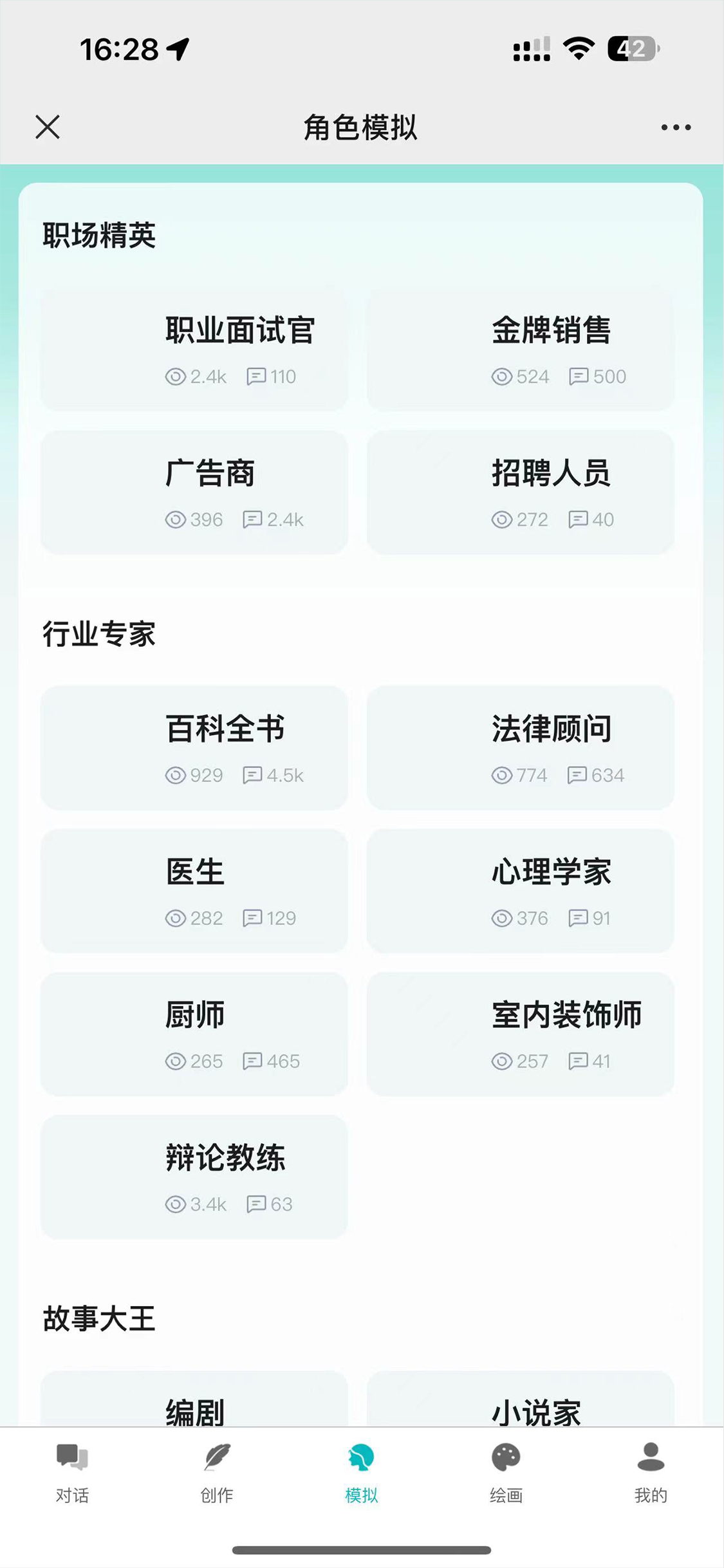Open the 医生 role card
The height and width of the screenshot is (1568, 724).
pos(194,891)
